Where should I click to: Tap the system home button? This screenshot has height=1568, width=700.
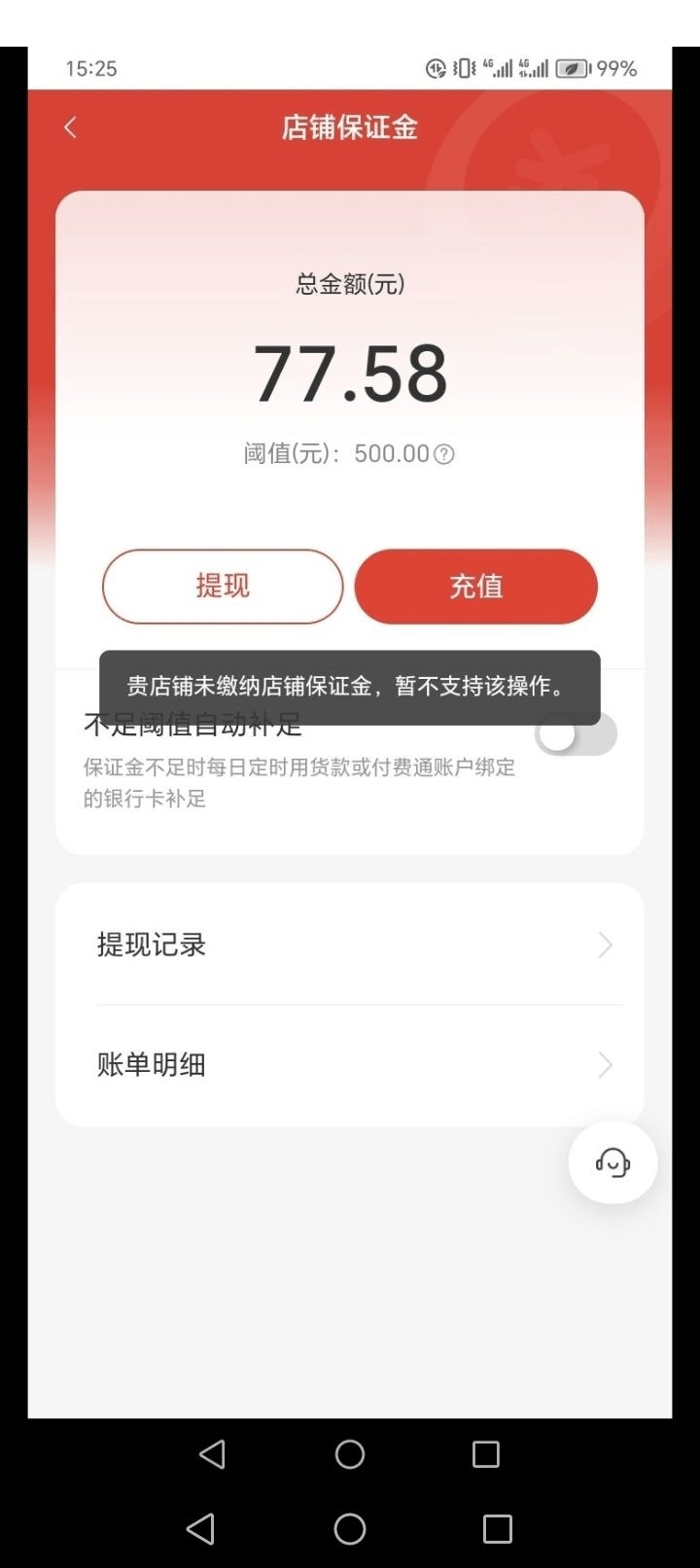[x=350, y=1528]
